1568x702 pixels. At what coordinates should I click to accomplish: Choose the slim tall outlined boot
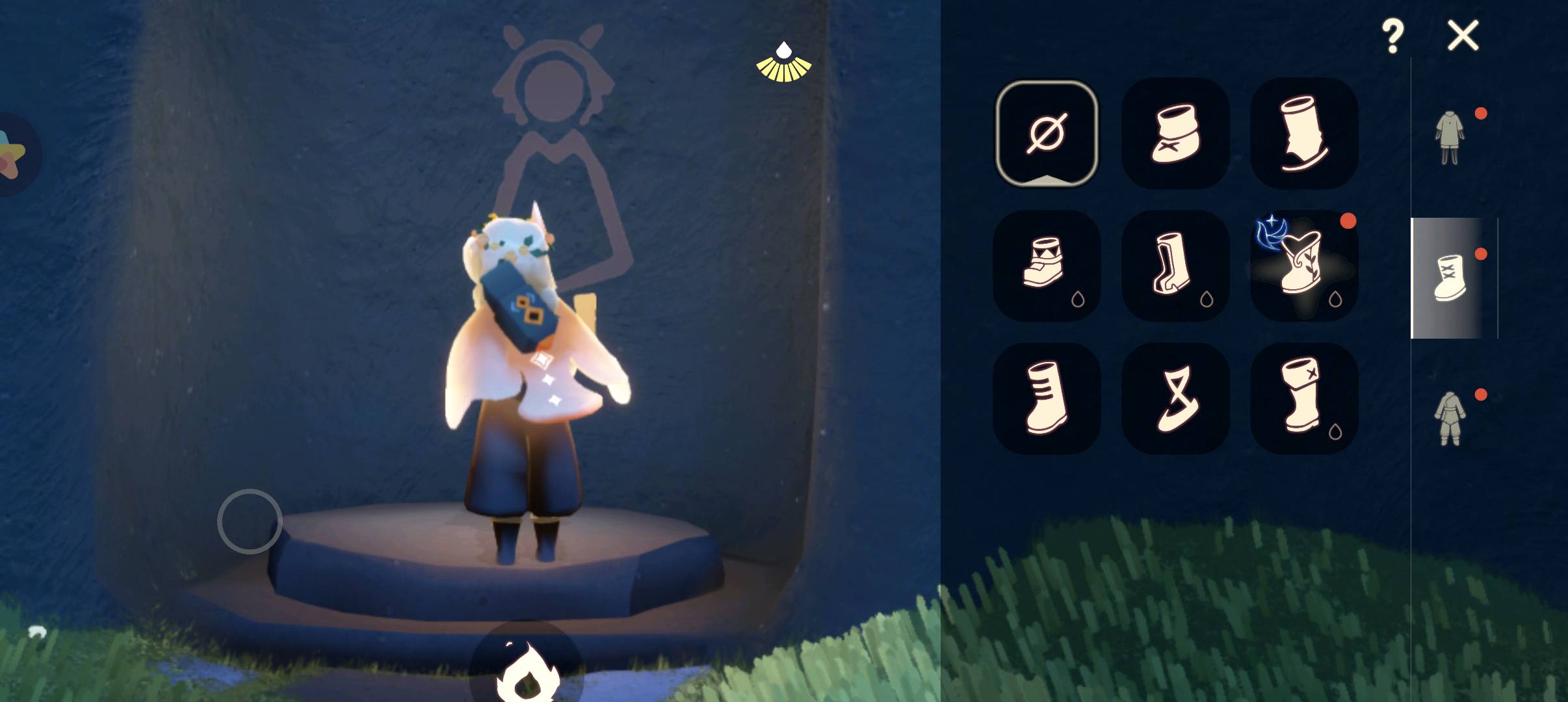(1175, 265)
